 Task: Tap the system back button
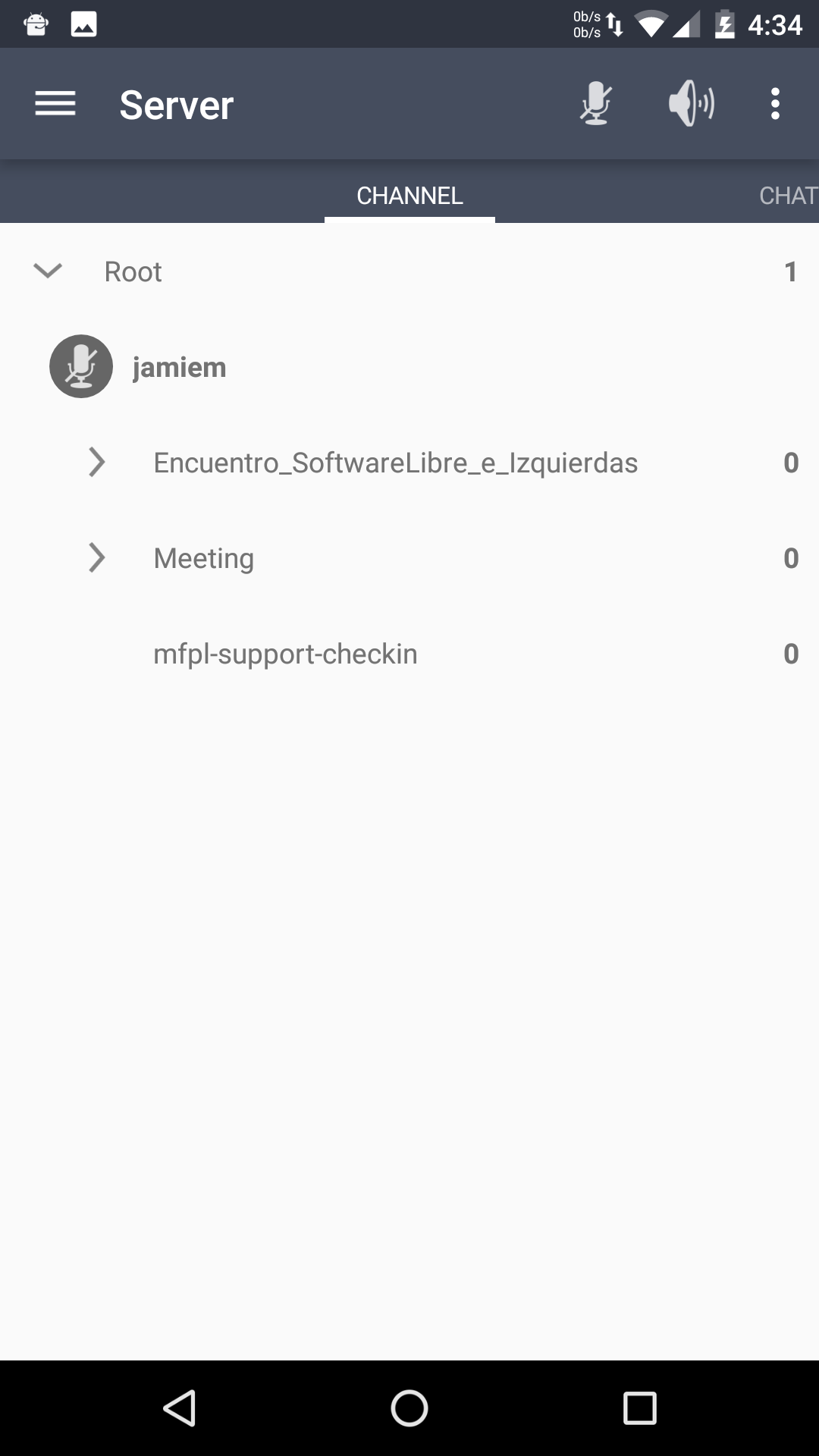point(180,1408)
